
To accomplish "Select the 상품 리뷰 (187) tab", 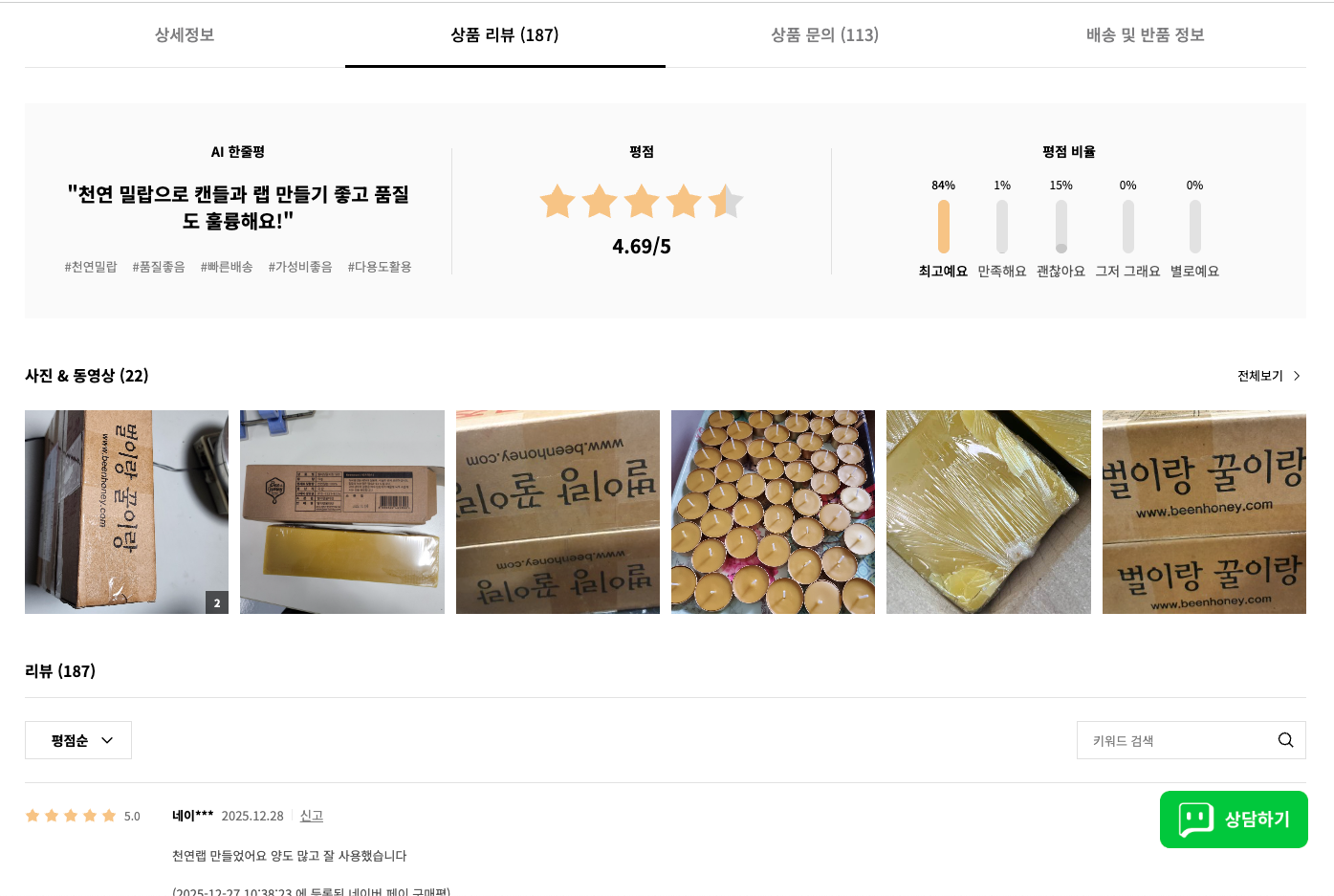I will point(505,35).
